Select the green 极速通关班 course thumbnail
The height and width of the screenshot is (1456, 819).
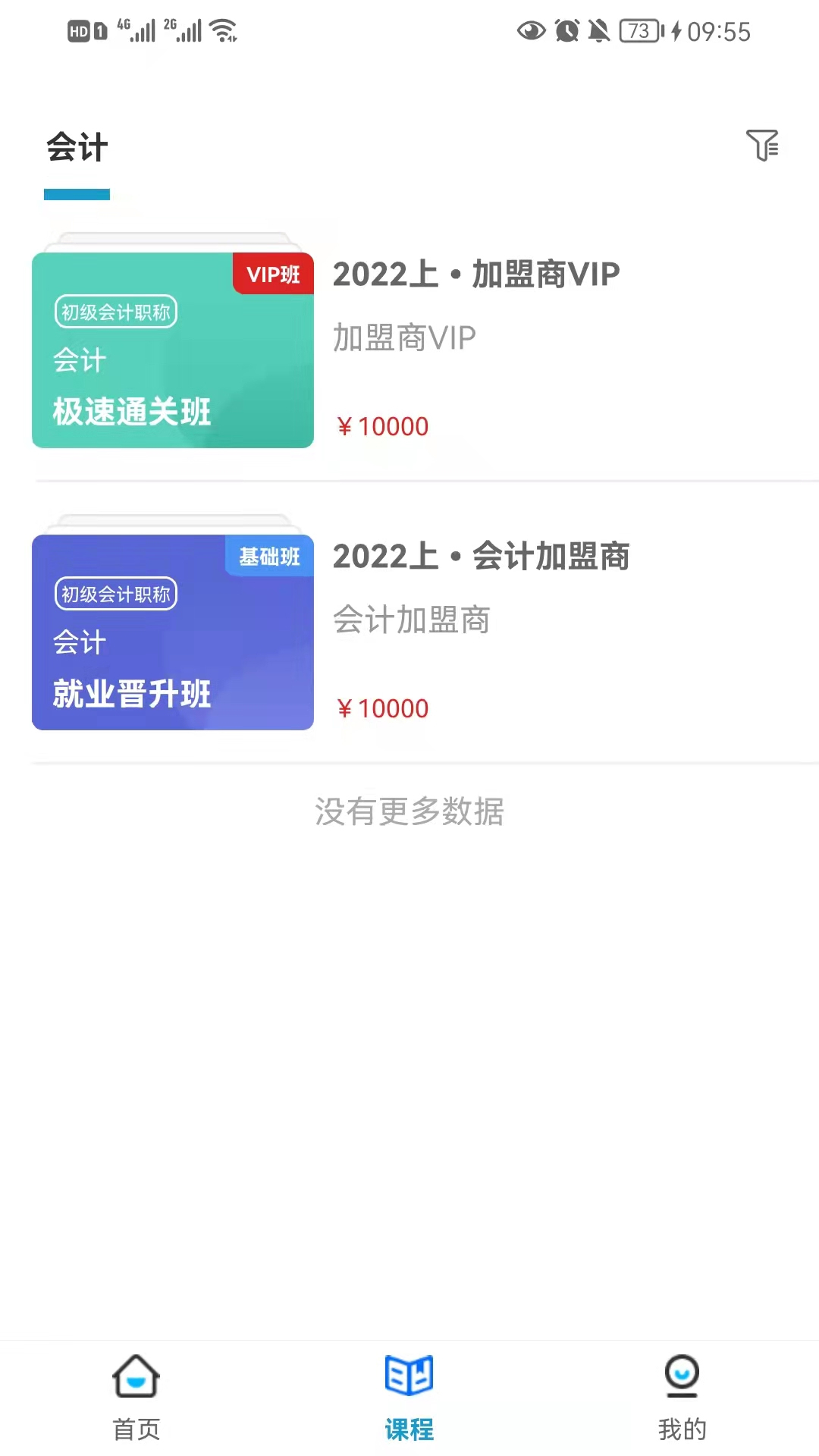click(172, 350)
